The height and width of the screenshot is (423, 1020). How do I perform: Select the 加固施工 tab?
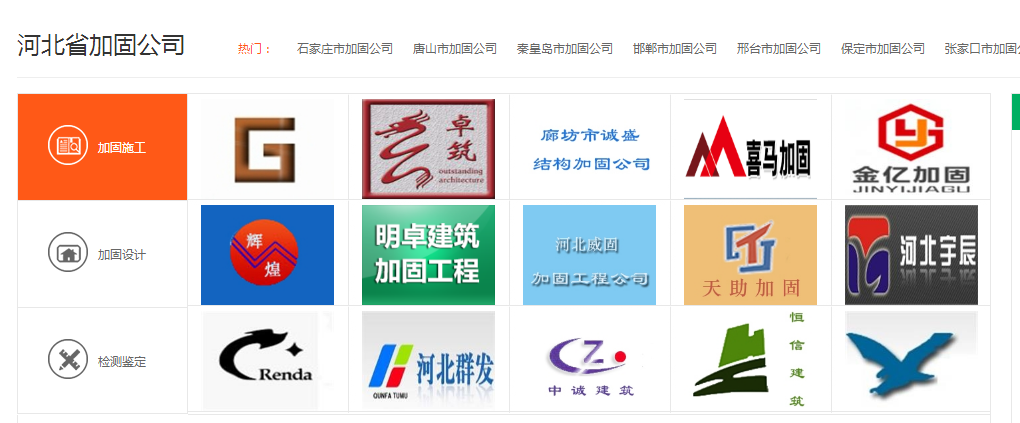click(102, 147)
